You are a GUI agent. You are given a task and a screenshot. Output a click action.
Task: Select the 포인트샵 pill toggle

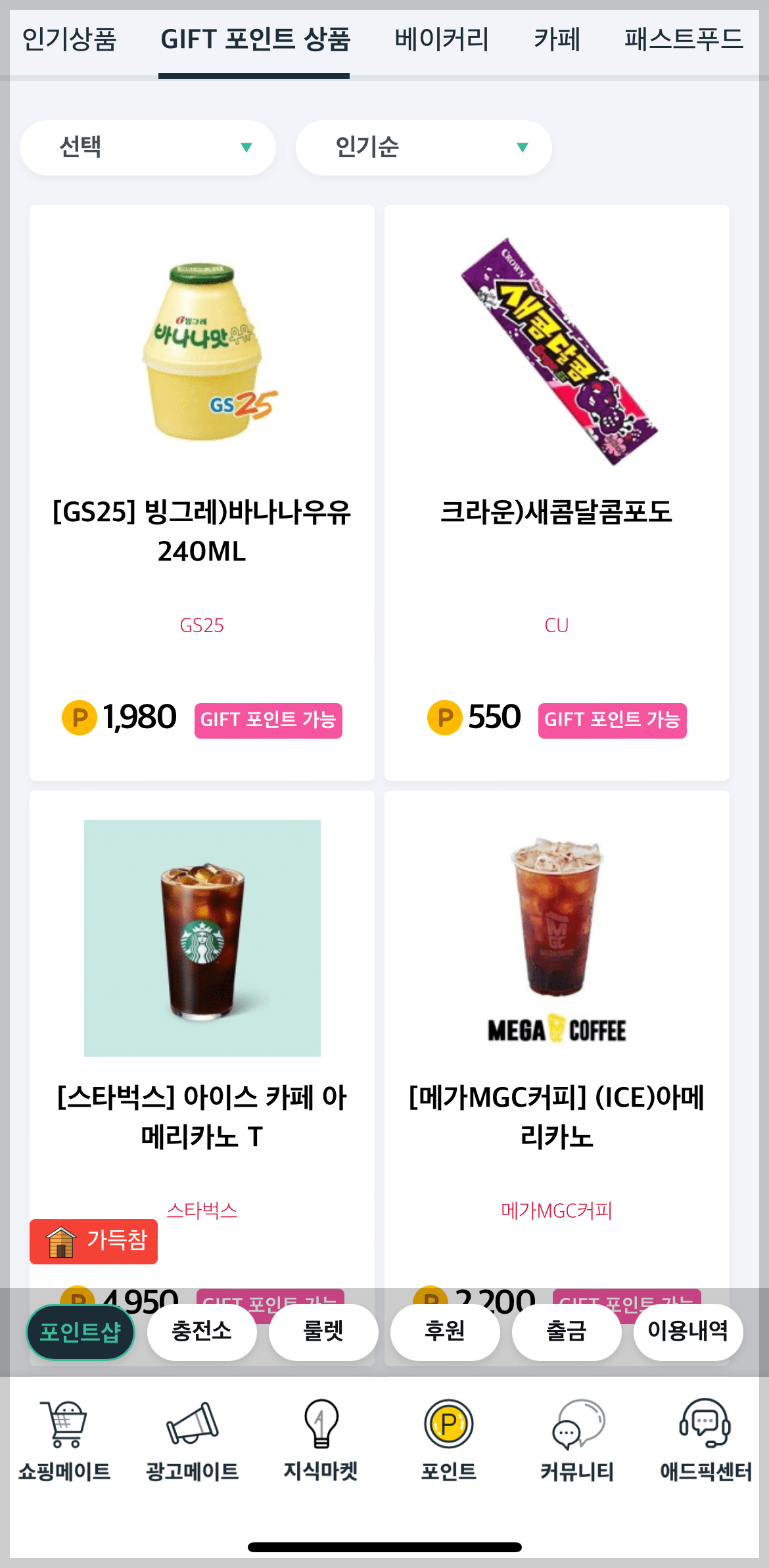(x=80, y=1332)
